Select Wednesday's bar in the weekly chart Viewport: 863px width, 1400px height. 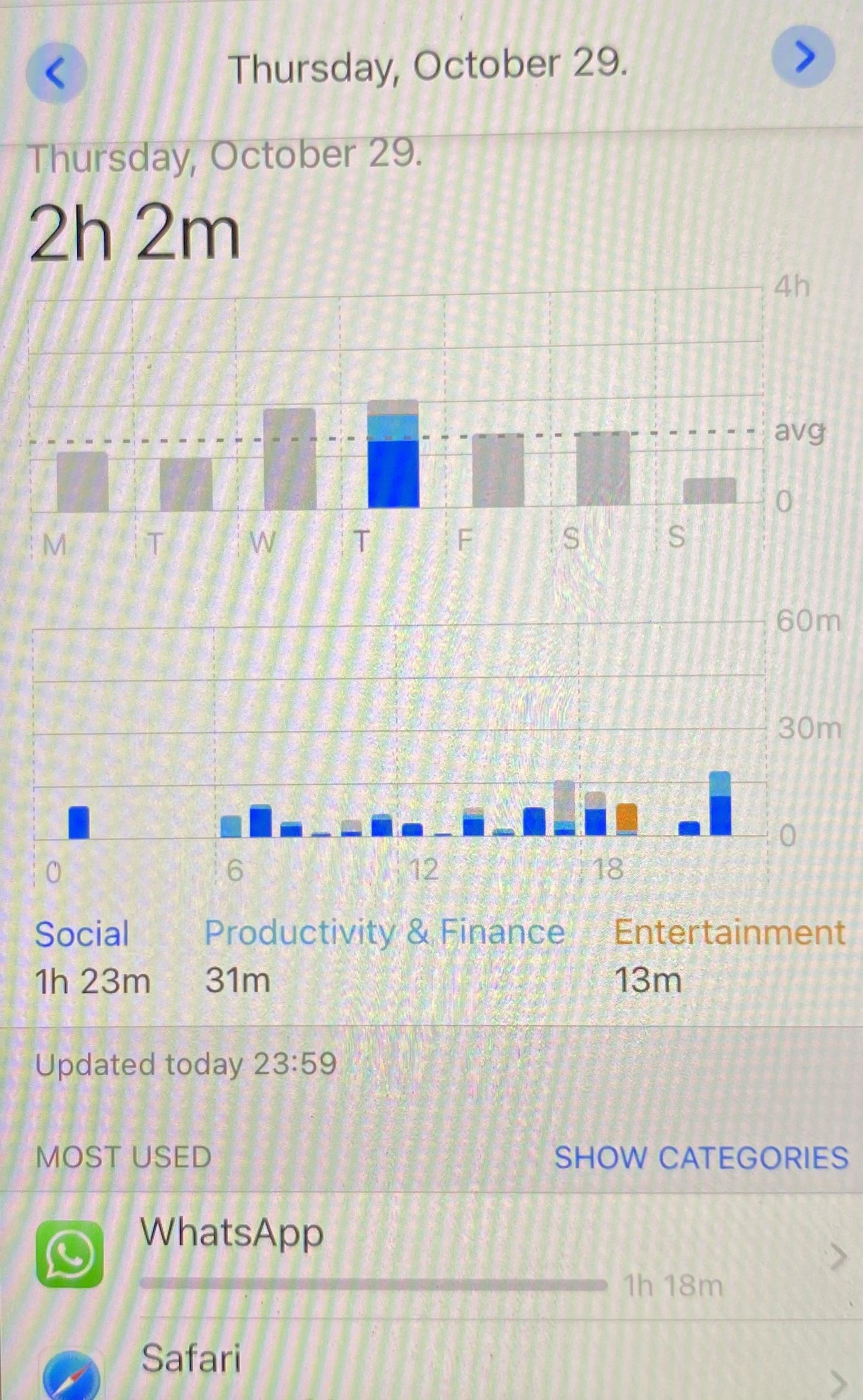(x=289, y=459)
